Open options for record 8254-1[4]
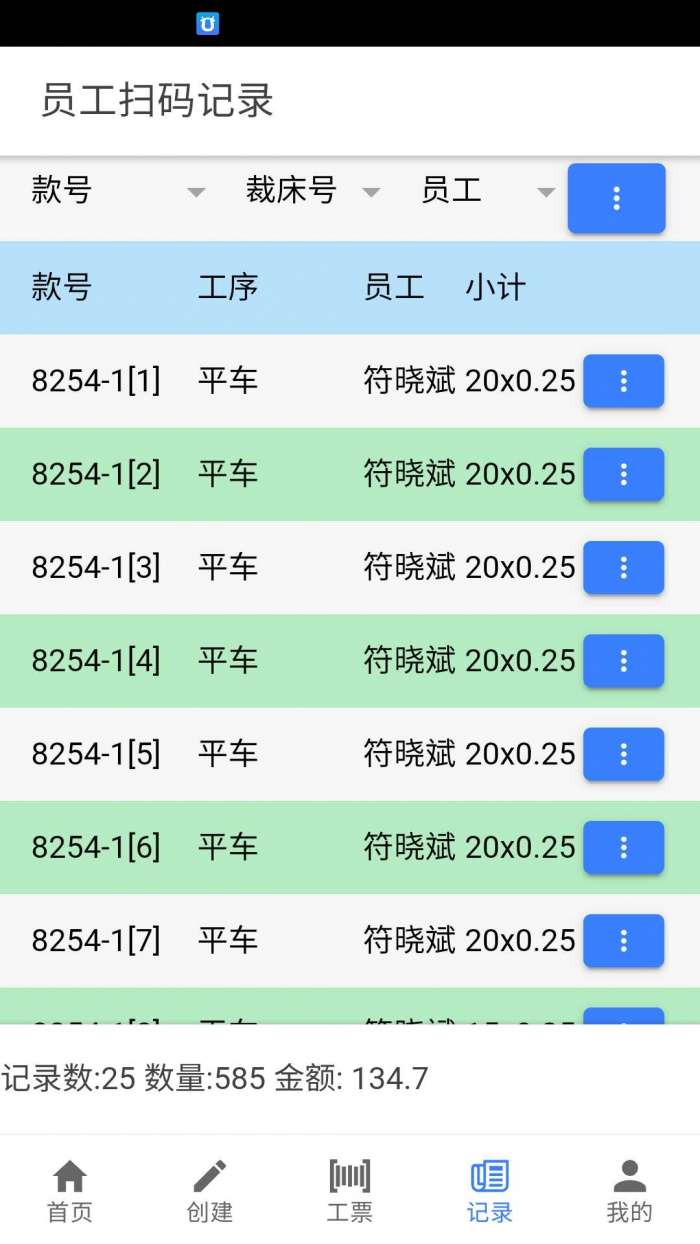Screen dimensions: 700x1244 623,661
